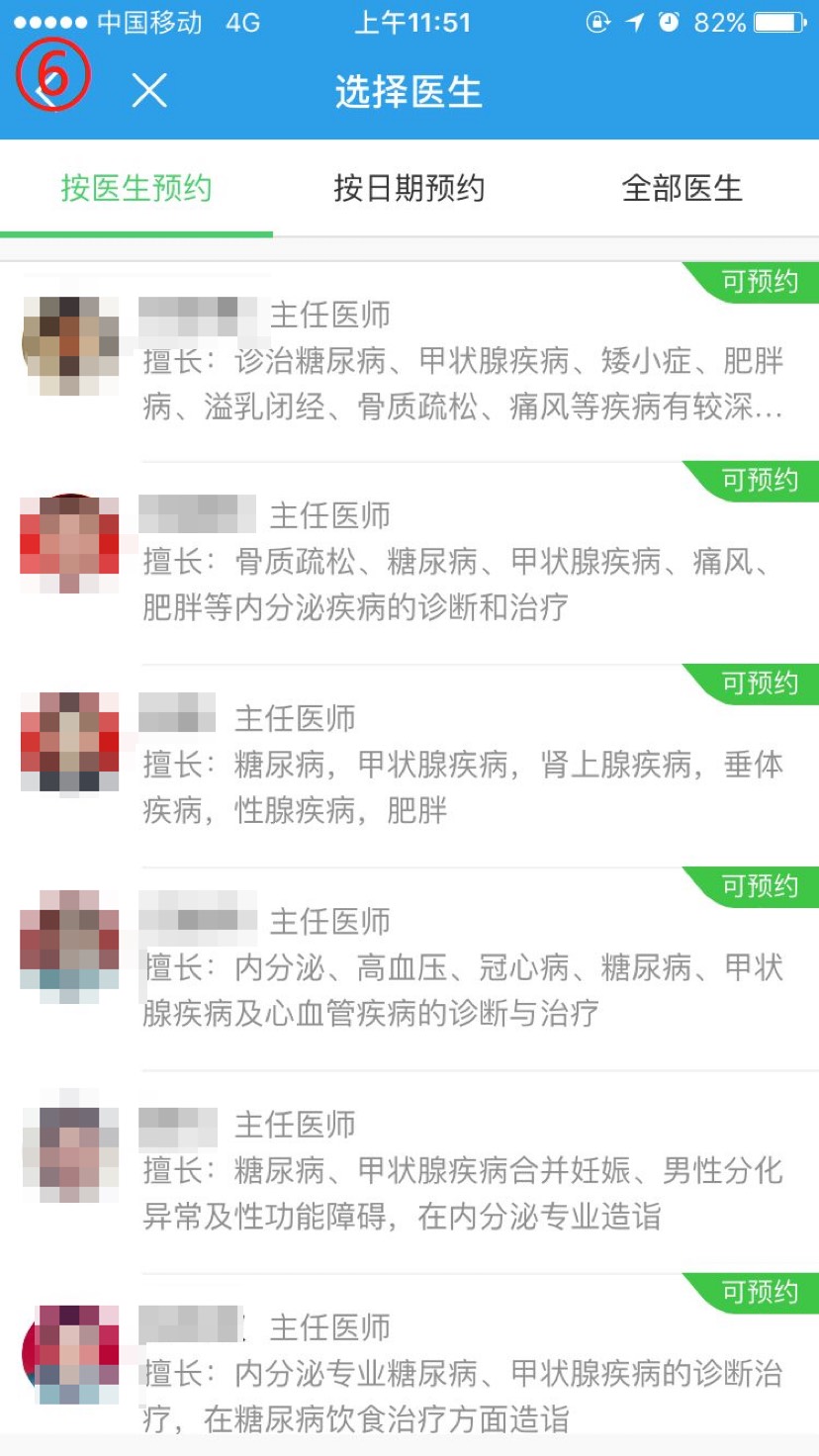
Task: Select doctor for 甲状腺疾病合并妊娠
Action: [x=461, y=1171]
